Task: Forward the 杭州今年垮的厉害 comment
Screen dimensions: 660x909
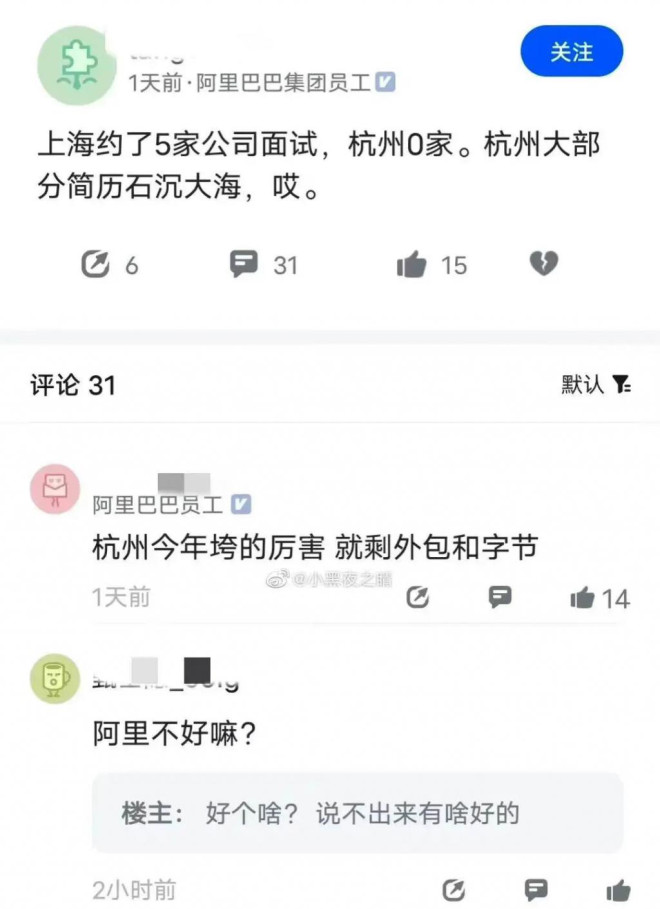Action: (419, 598)
